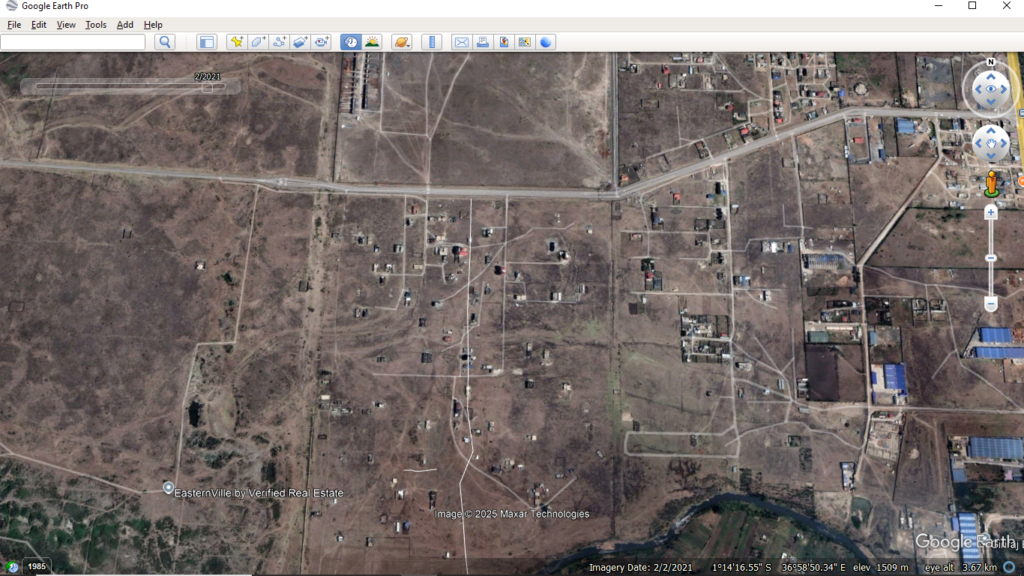Toggle the sidebar panel
The width and height of the screenshot is (1024, 576).
click(206, 42)
